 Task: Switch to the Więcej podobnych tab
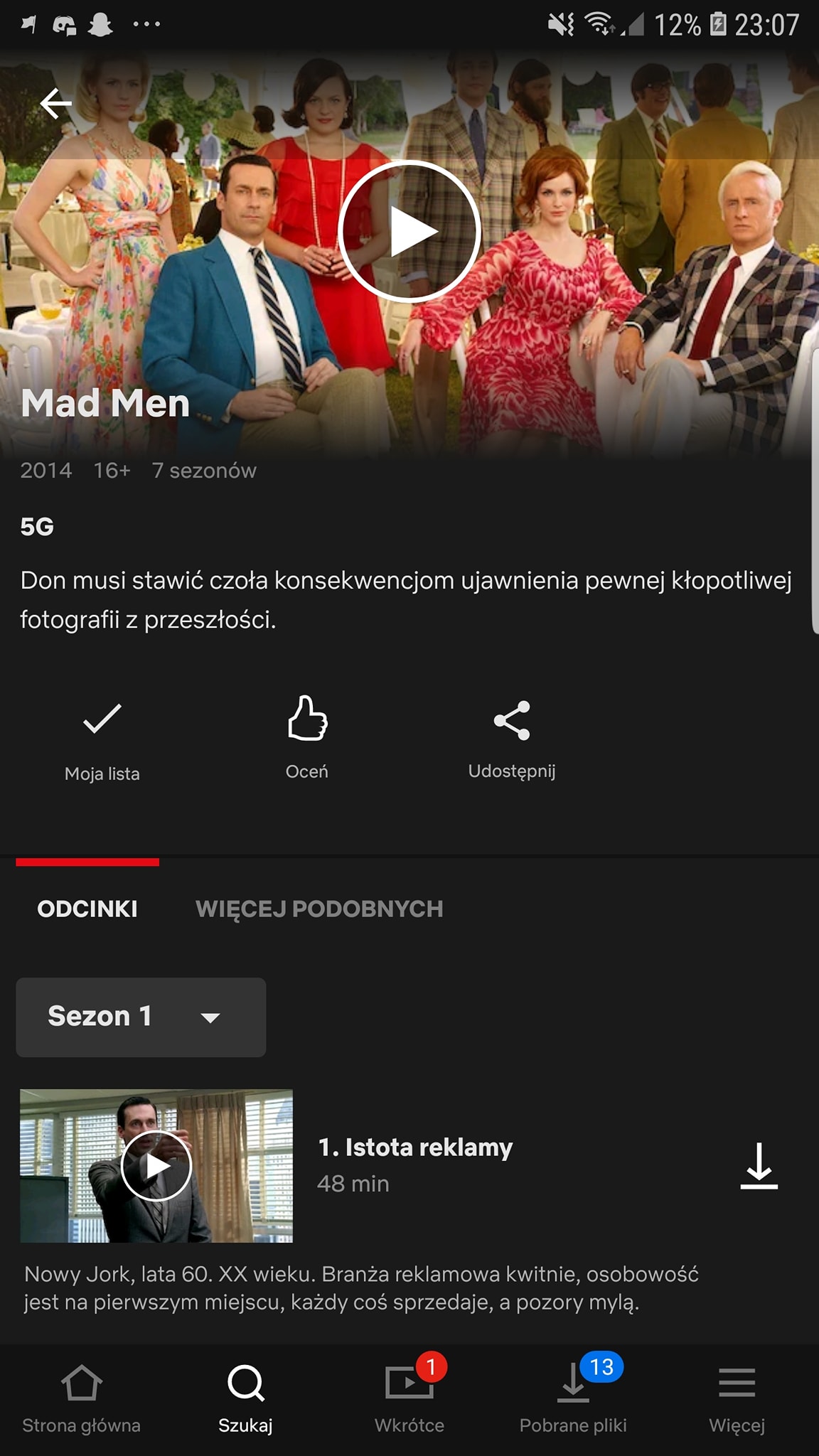[319, 909]
